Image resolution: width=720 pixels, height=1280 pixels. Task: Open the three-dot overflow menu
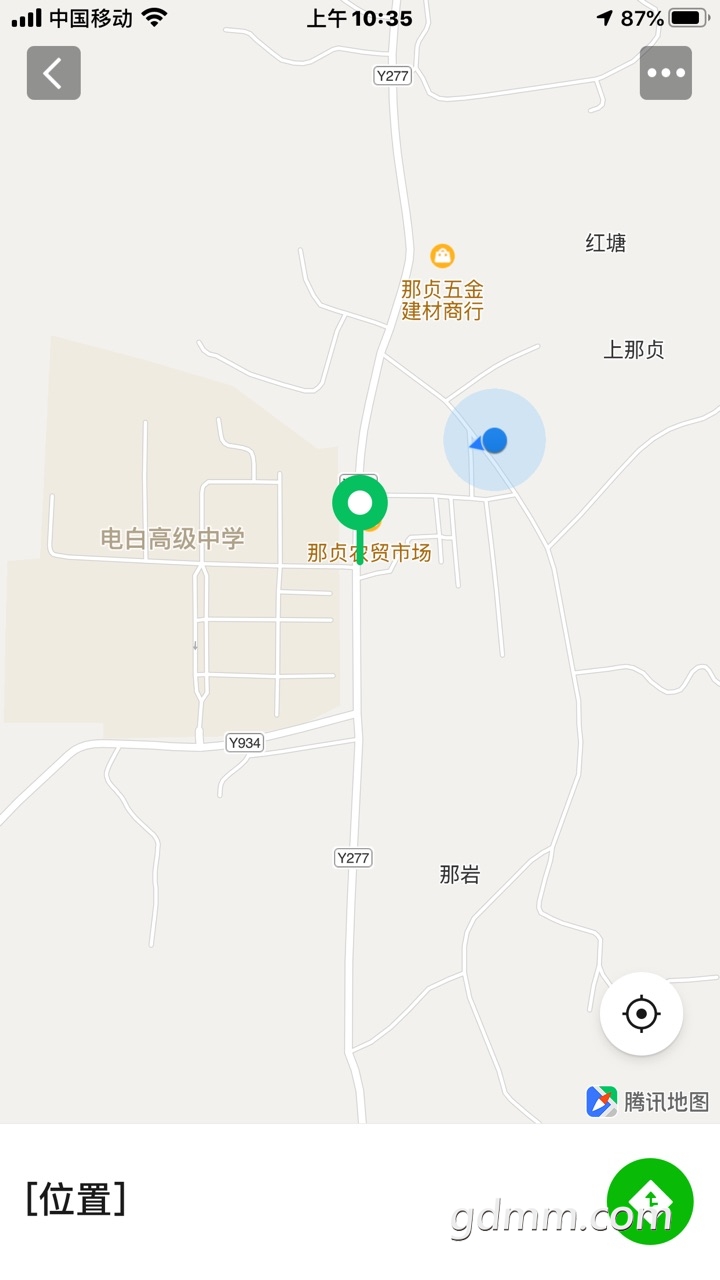[666, 73]
